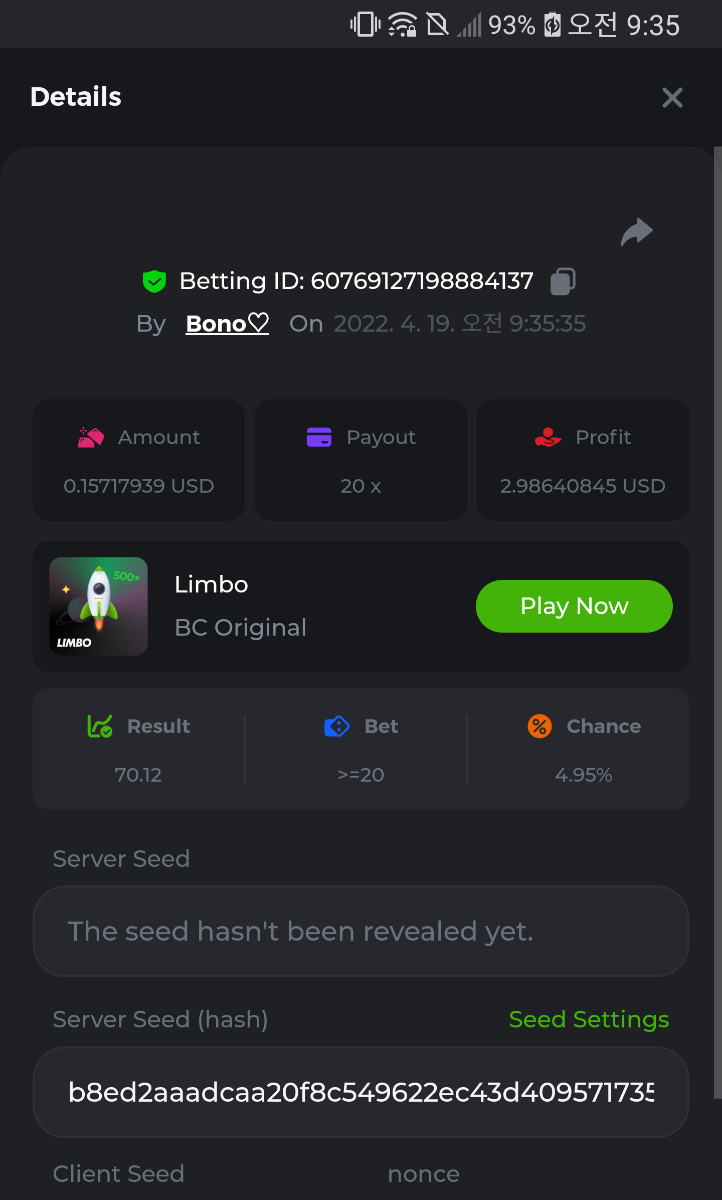Viewport: 722px width, 1200px height.
Task: Copy the Betting ID
Action: 563,282
